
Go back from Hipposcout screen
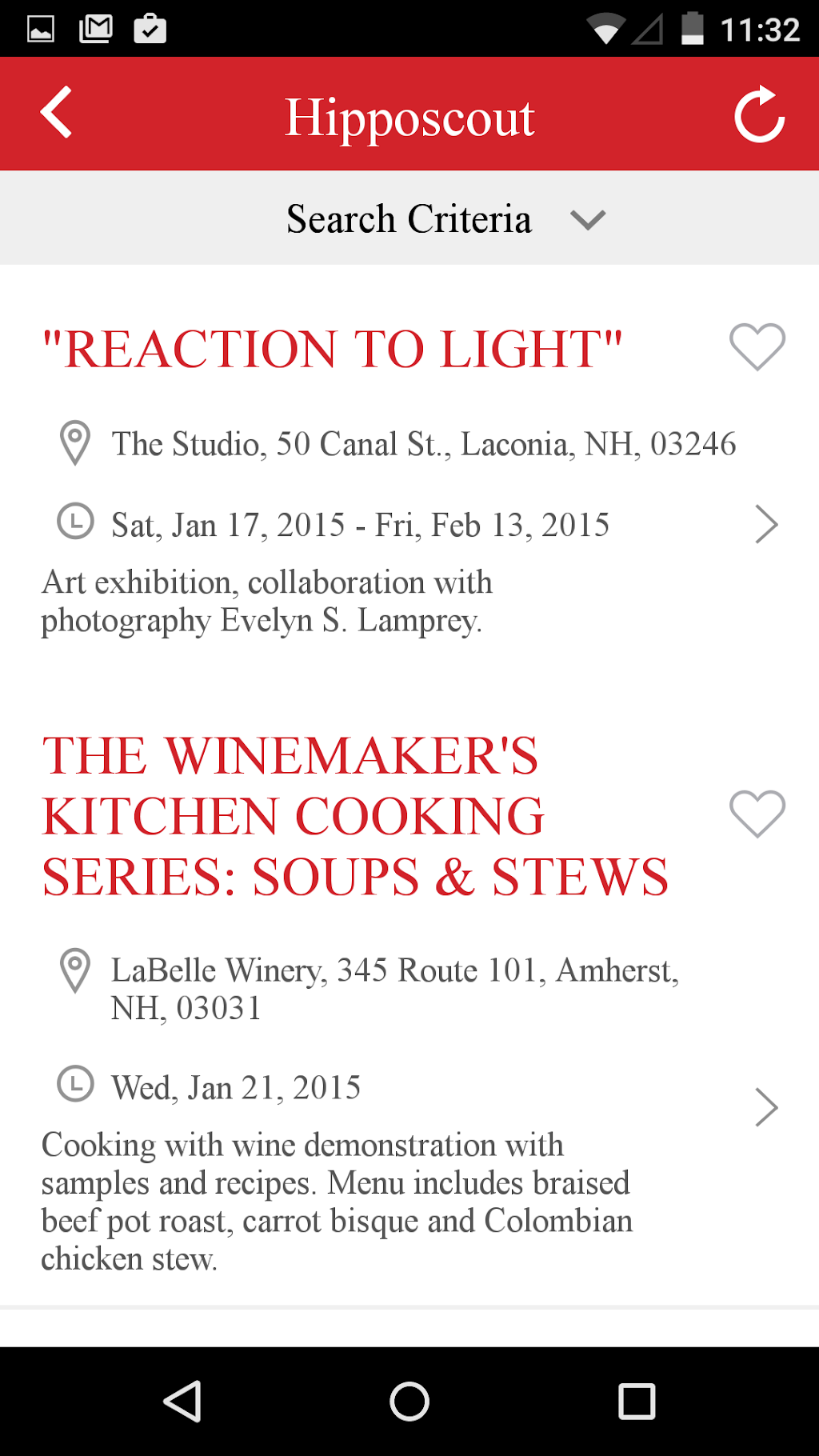point(57,113)
